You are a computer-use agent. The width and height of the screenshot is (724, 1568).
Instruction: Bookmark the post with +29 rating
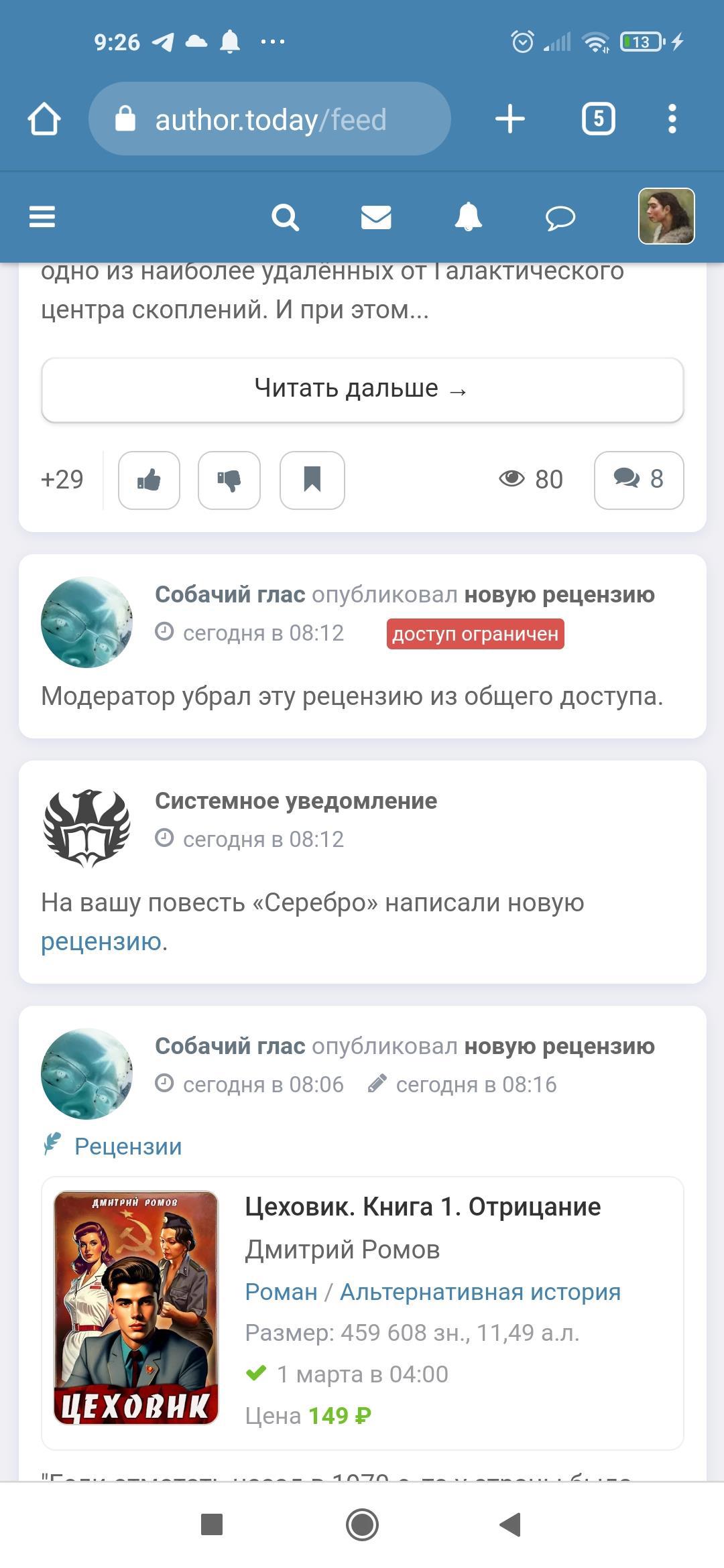point(312,480)
